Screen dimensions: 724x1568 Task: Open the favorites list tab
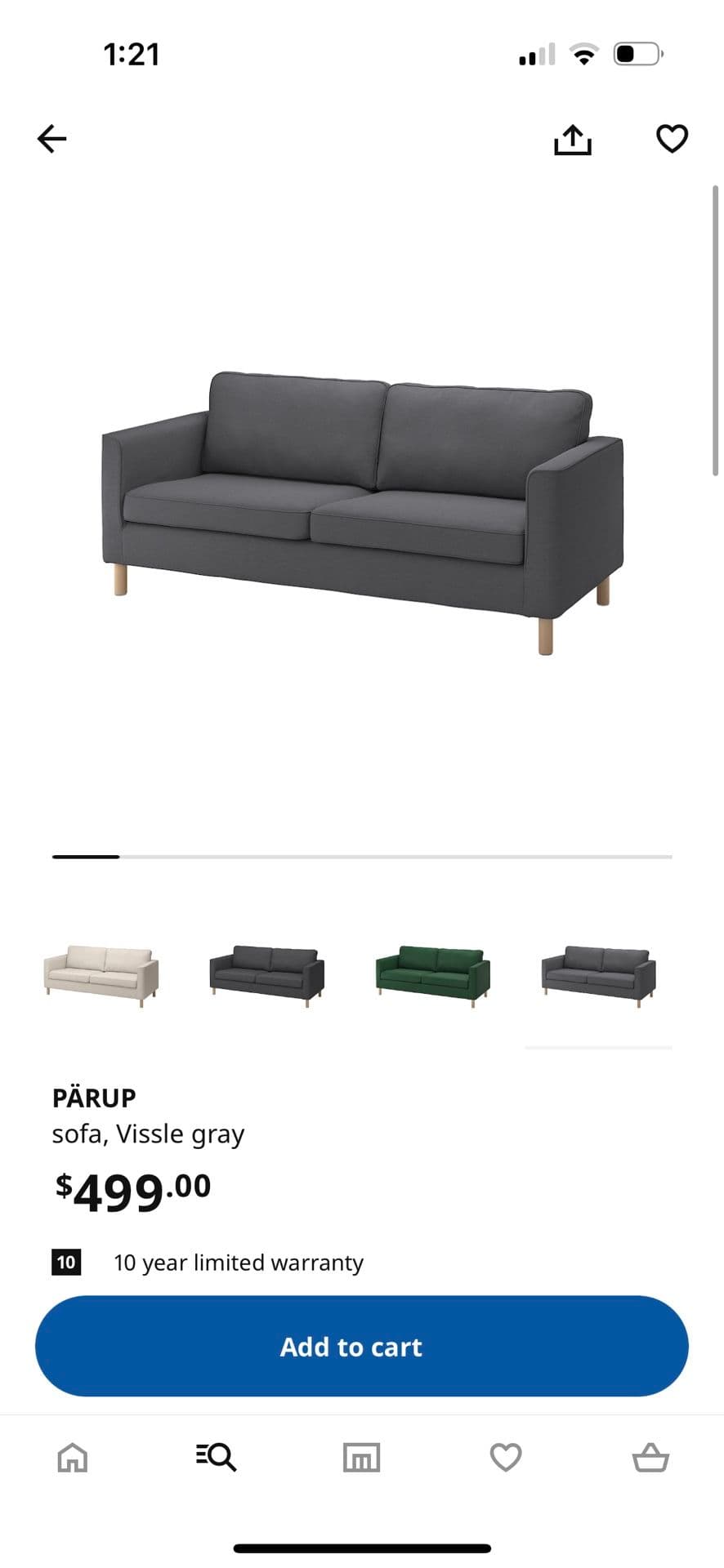(506, 1457)
